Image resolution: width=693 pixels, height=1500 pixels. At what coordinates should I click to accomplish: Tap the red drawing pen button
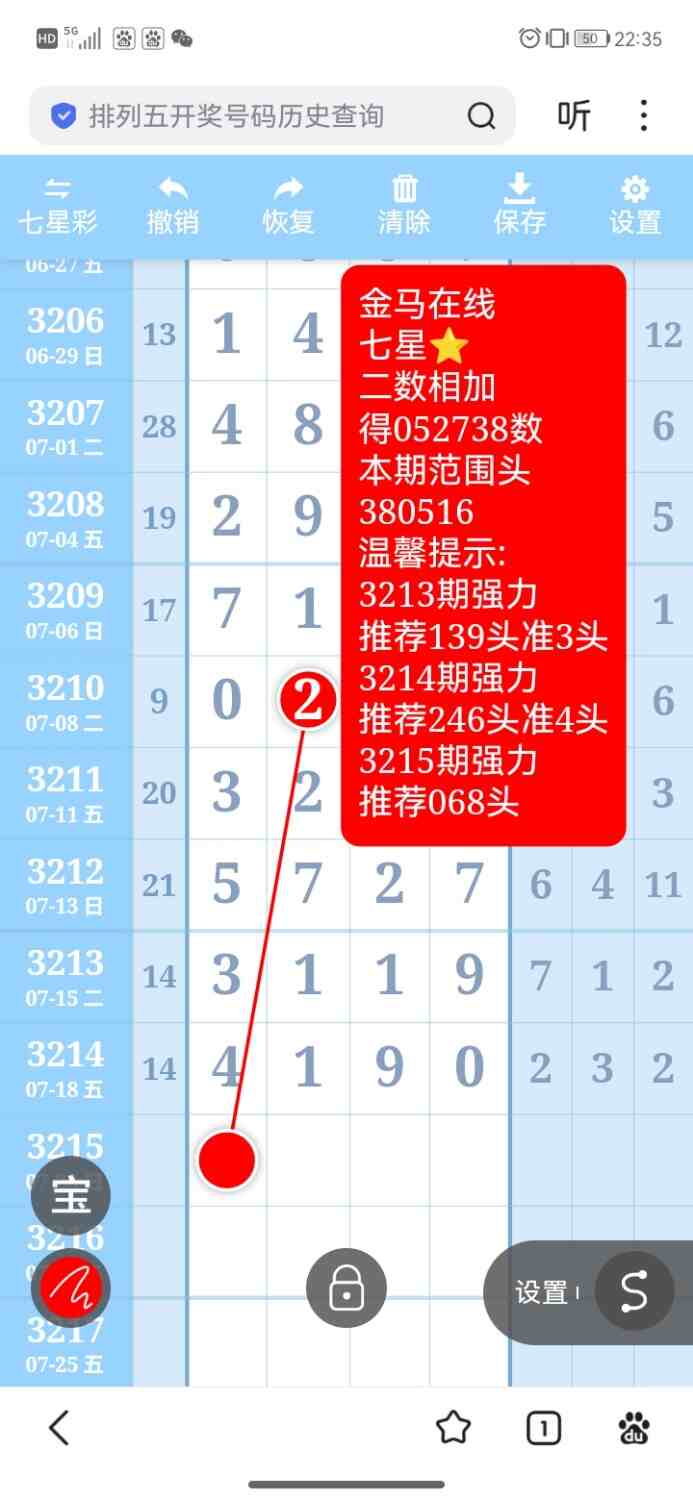[70, 1287]
